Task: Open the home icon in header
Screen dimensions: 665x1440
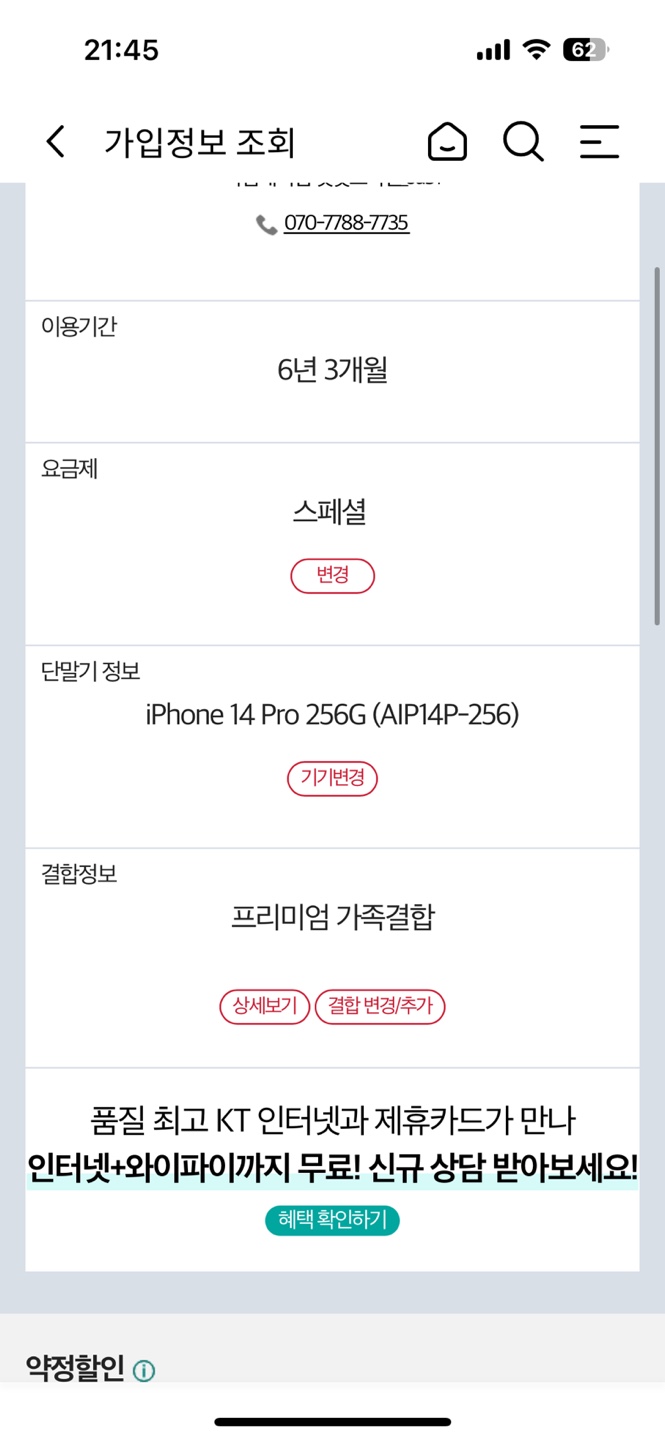Action: click(x=447, y=142)
